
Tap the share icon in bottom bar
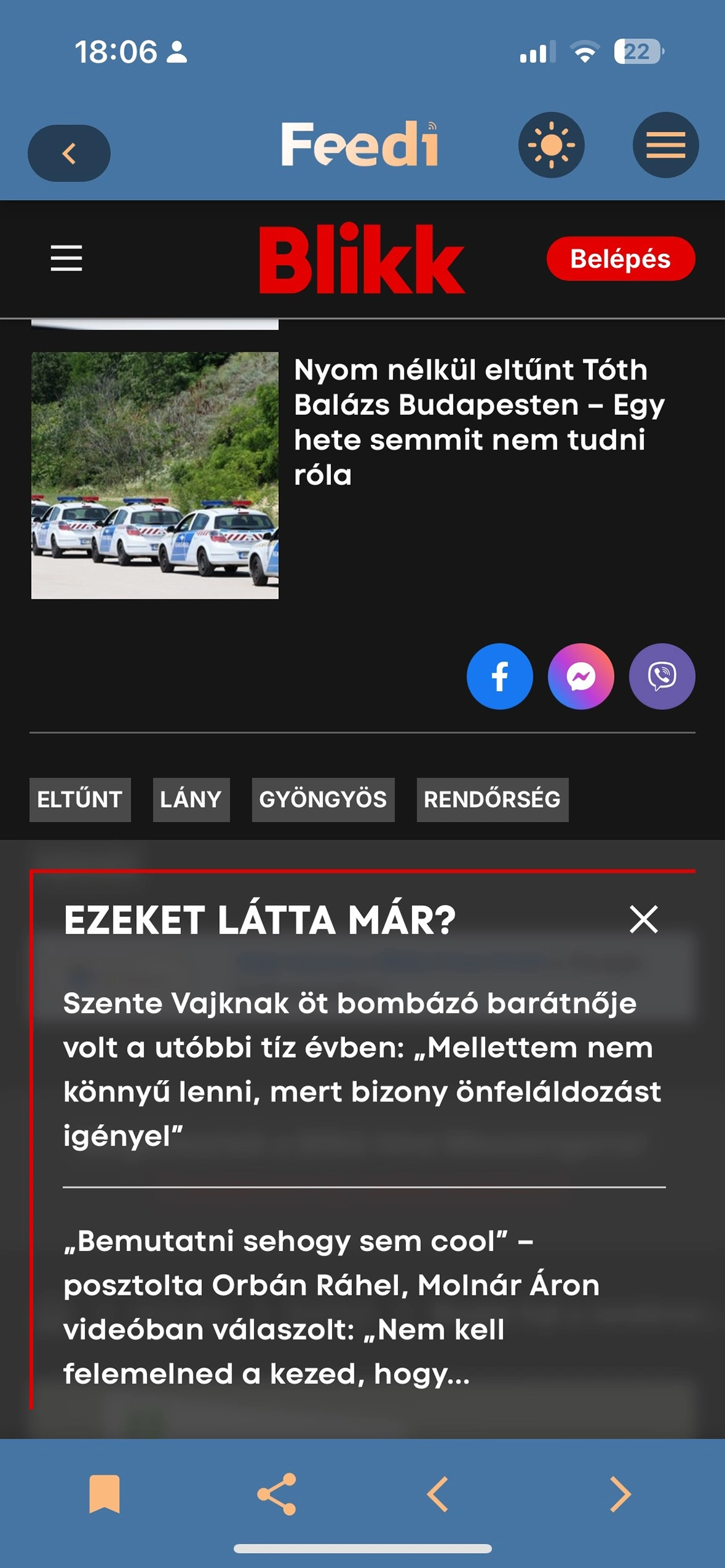(x=277, y=1494)
